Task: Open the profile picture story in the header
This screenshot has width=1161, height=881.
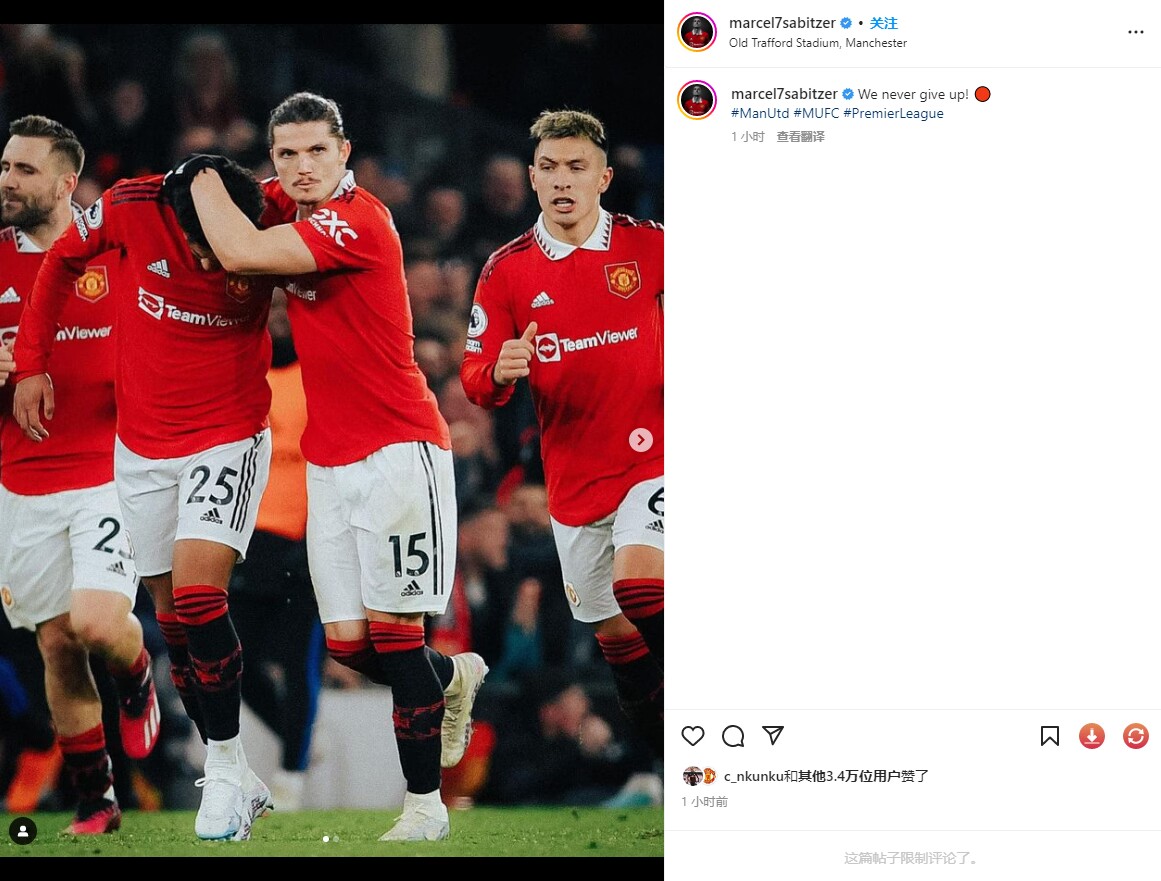Action: click(x=697, y=32)
